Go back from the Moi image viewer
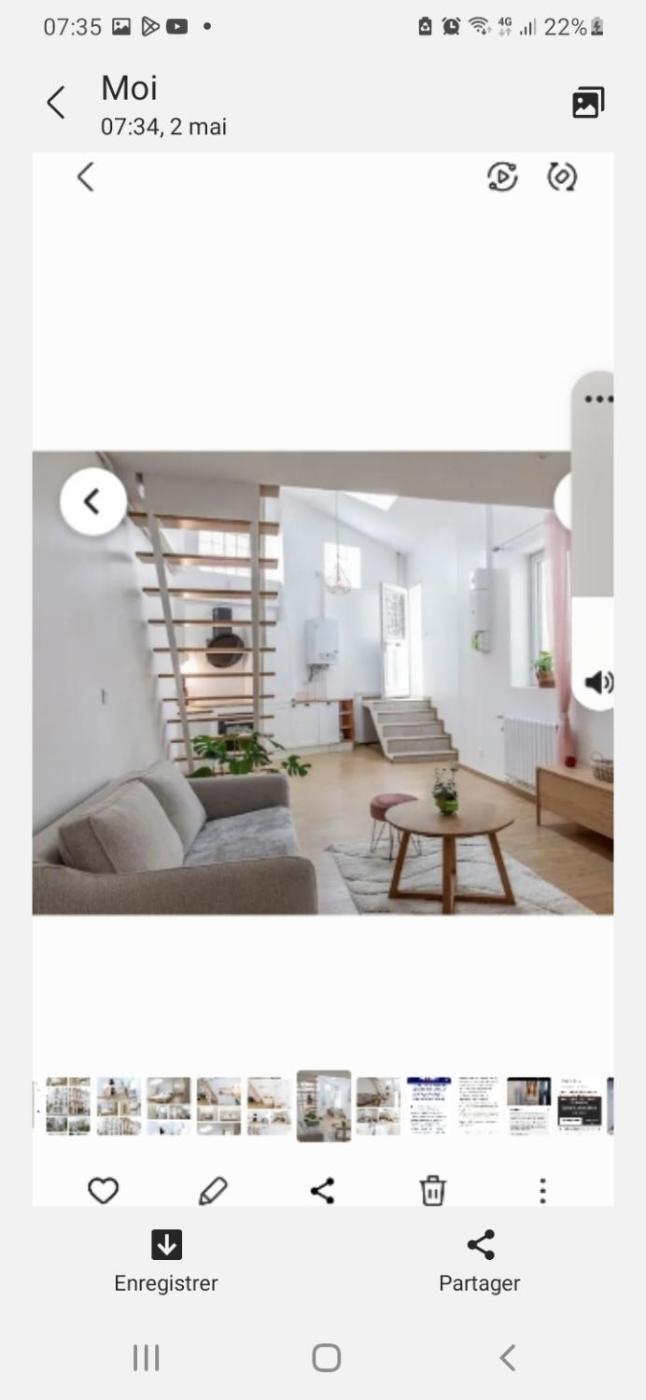Image resolution: width=646 pixels, height=1400 pixels. pos(56,103)
